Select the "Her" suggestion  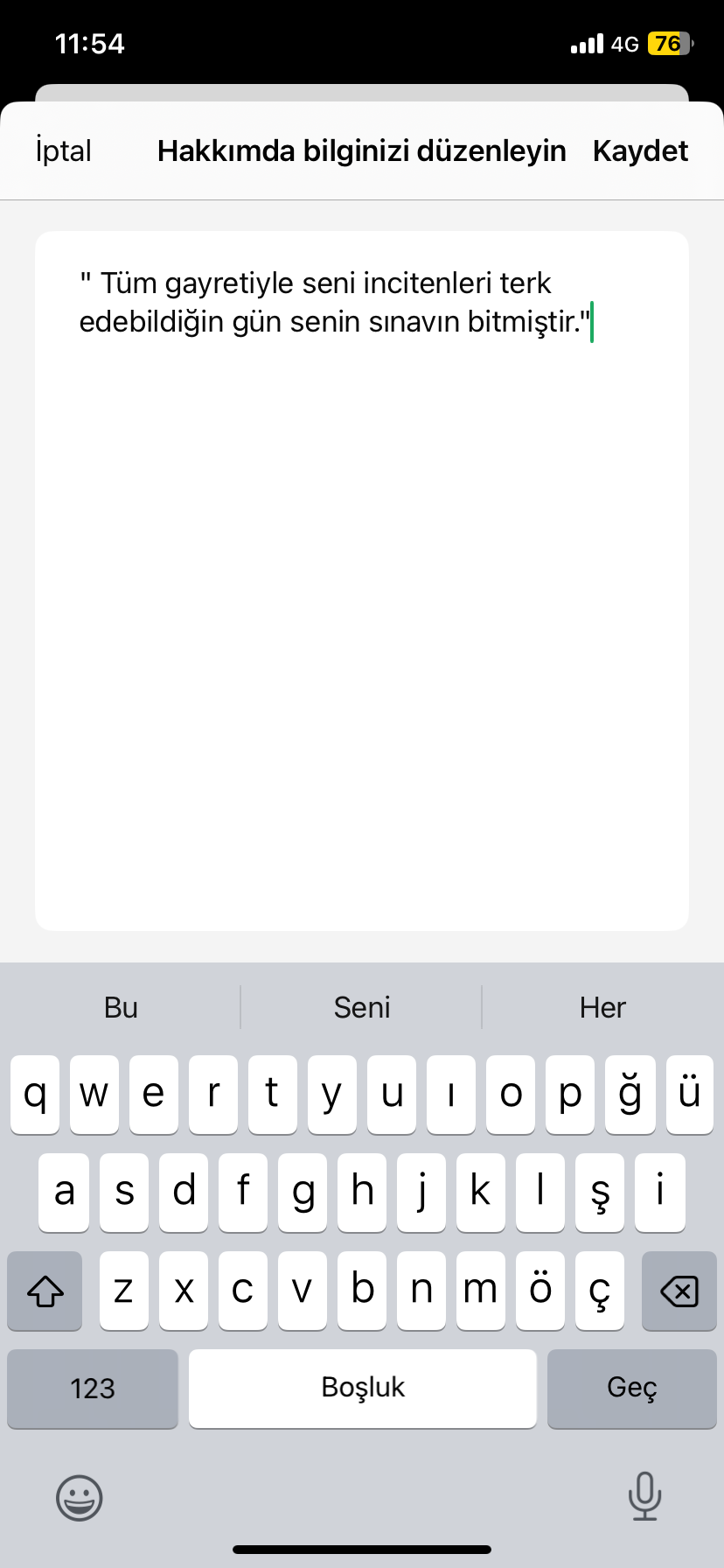point(602,1007)
